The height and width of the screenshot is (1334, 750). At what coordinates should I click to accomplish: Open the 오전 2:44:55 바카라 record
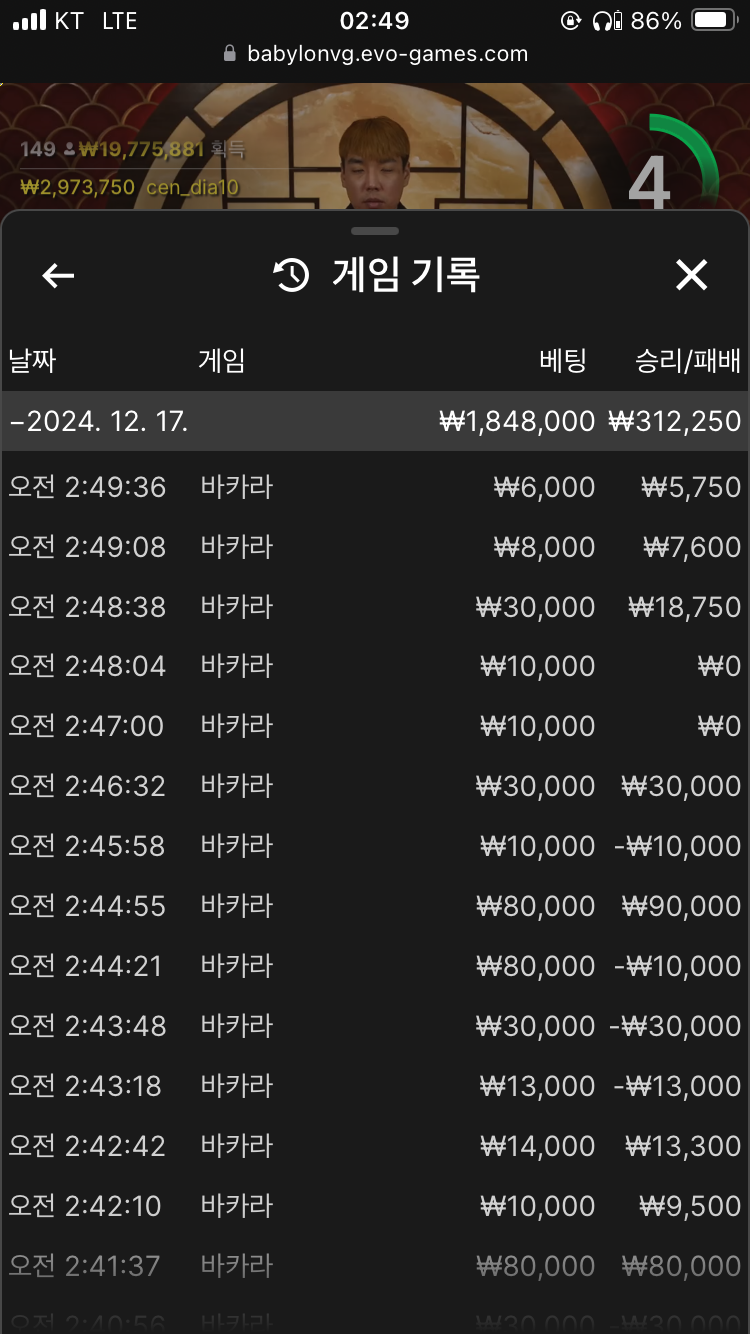(x=375, y=906)
